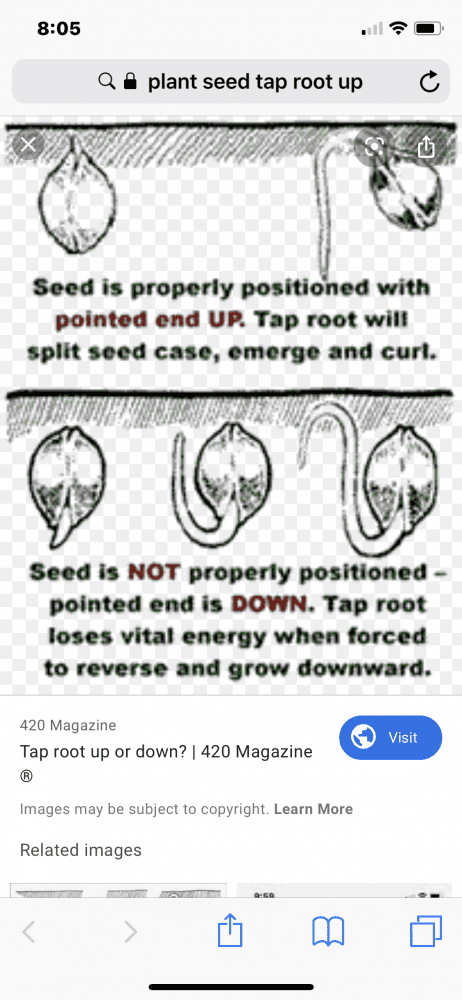Image resolution: width=462 pixels, height=1000 pixels.
Task: Open the first related image thumbnail
Action: [x=119, y=890]
